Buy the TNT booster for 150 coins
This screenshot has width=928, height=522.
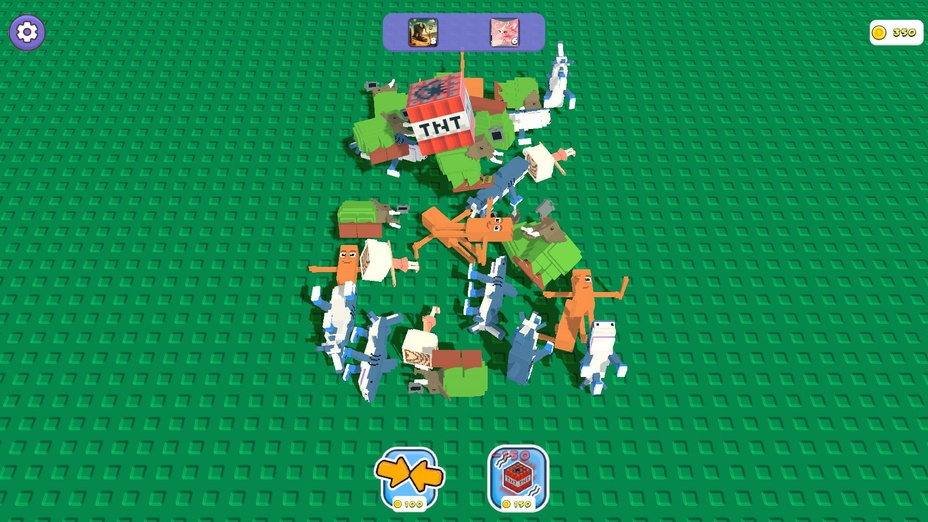(x=518, y=477)
